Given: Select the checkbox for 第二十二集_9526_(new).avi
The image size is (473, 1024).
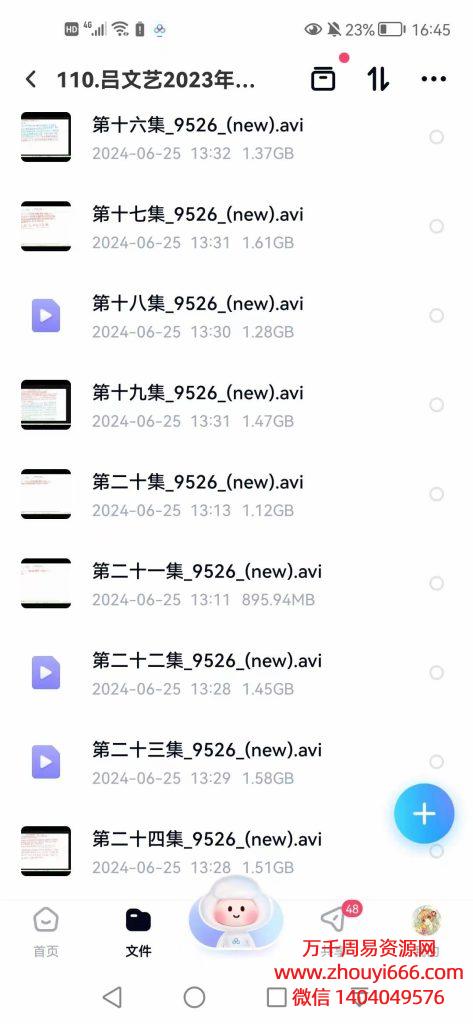Looking at the screenshot, I should 436,673.
